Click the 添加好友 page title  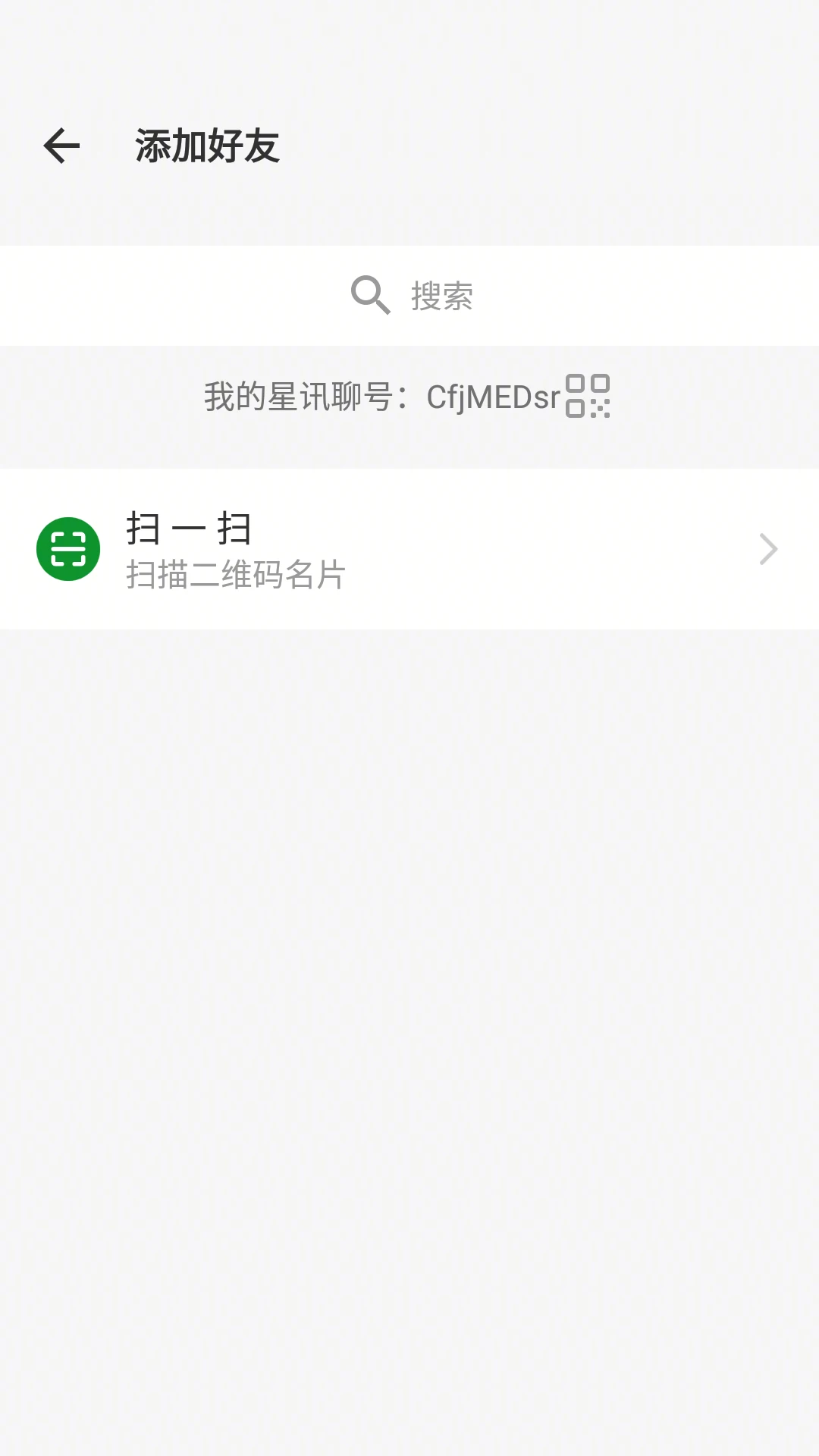pos(206,146)
